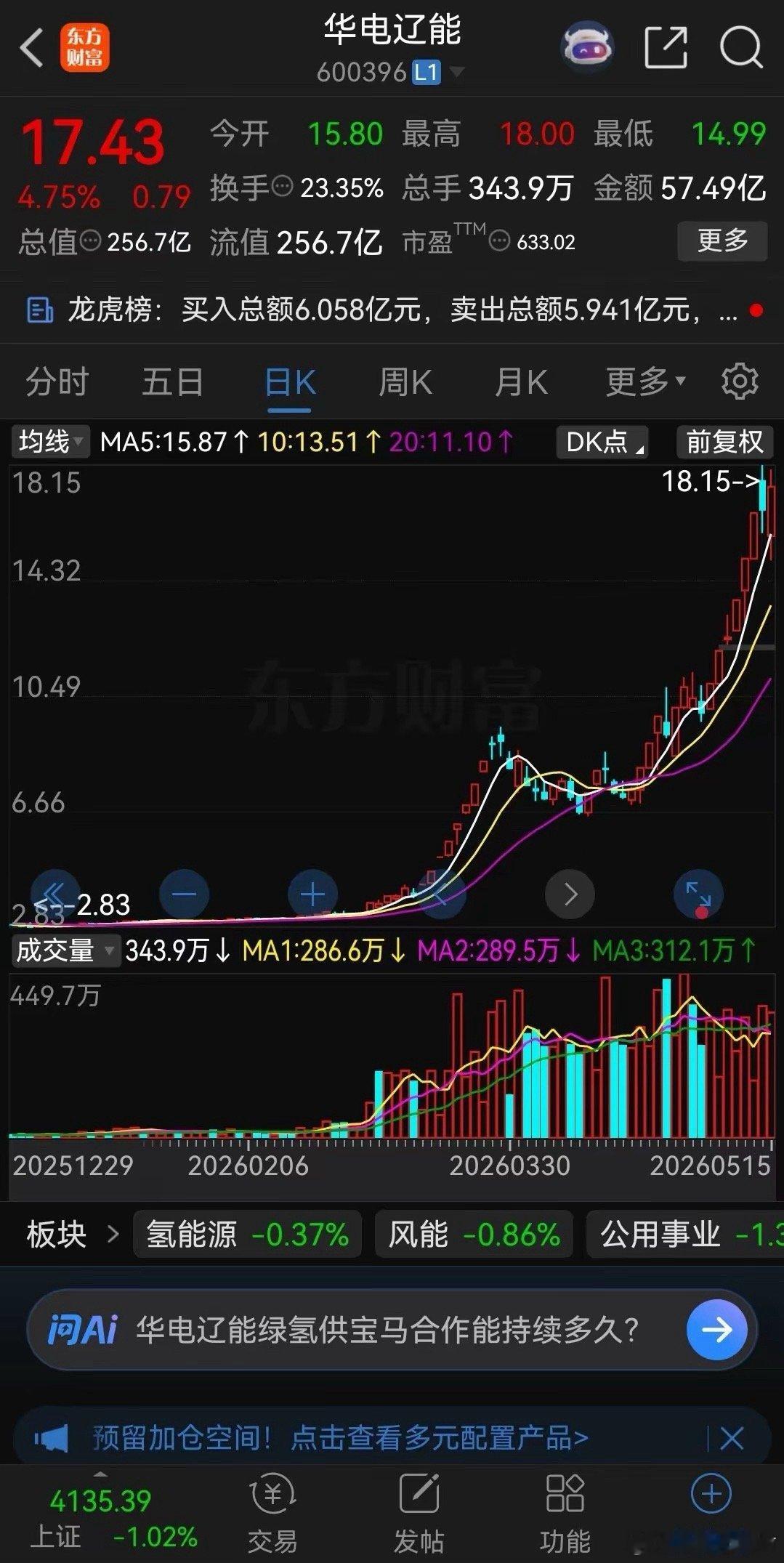Switch to the 分时 chart tab

57,381
